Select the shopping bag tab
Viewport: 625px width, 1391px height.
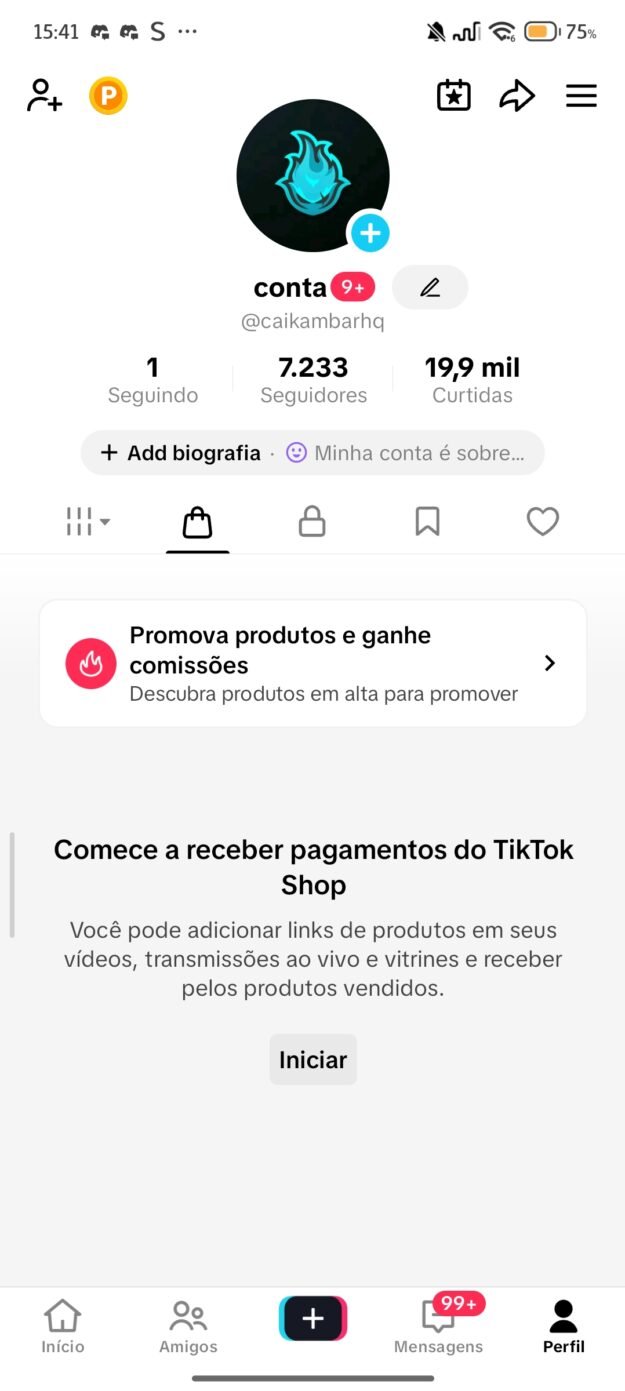pos(198,521)
